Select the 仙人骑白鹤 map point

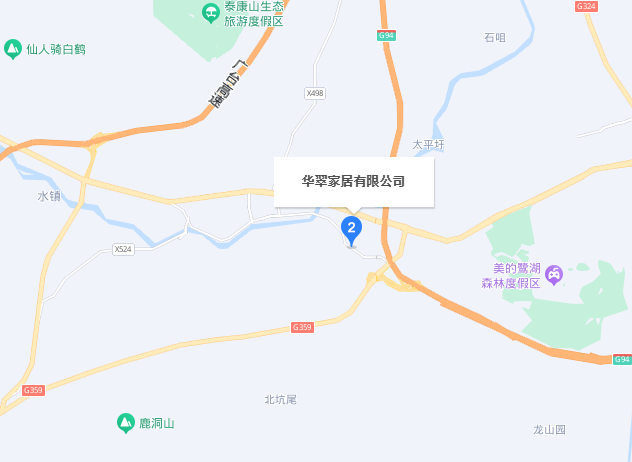point(13,48)
